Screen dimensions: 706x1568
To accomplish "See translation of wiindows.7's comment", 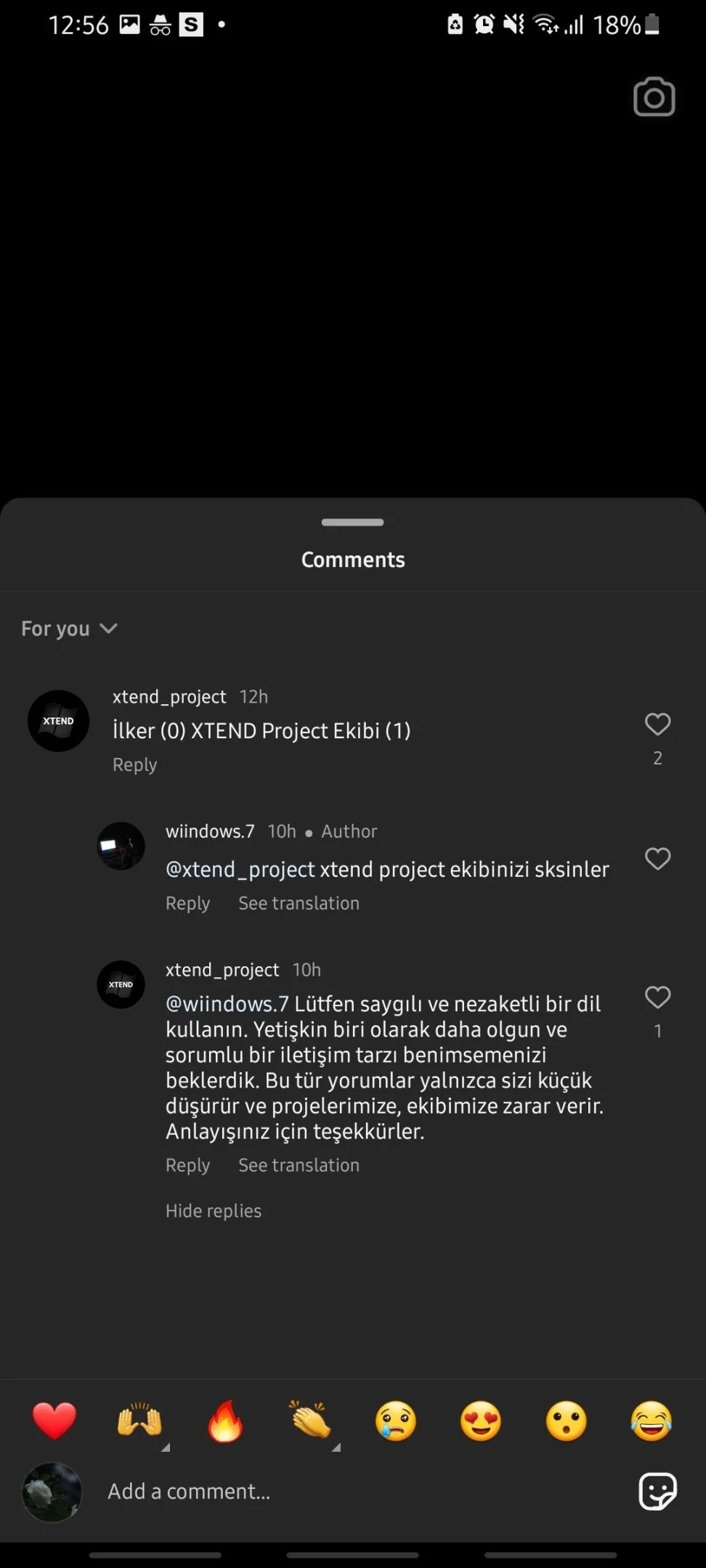I will point(299,903).
